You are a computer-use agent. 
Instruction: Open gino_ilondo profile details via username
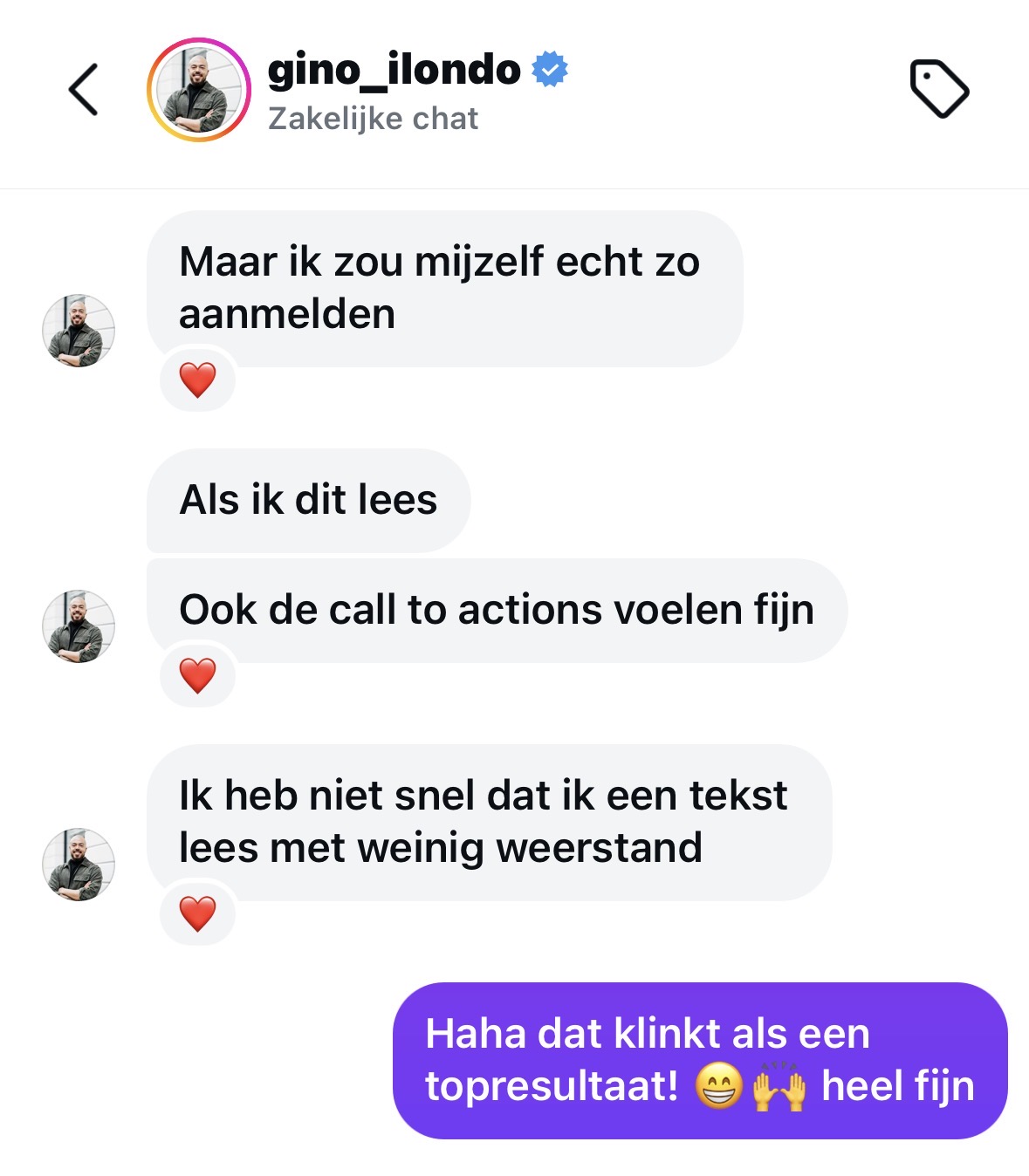394,70
